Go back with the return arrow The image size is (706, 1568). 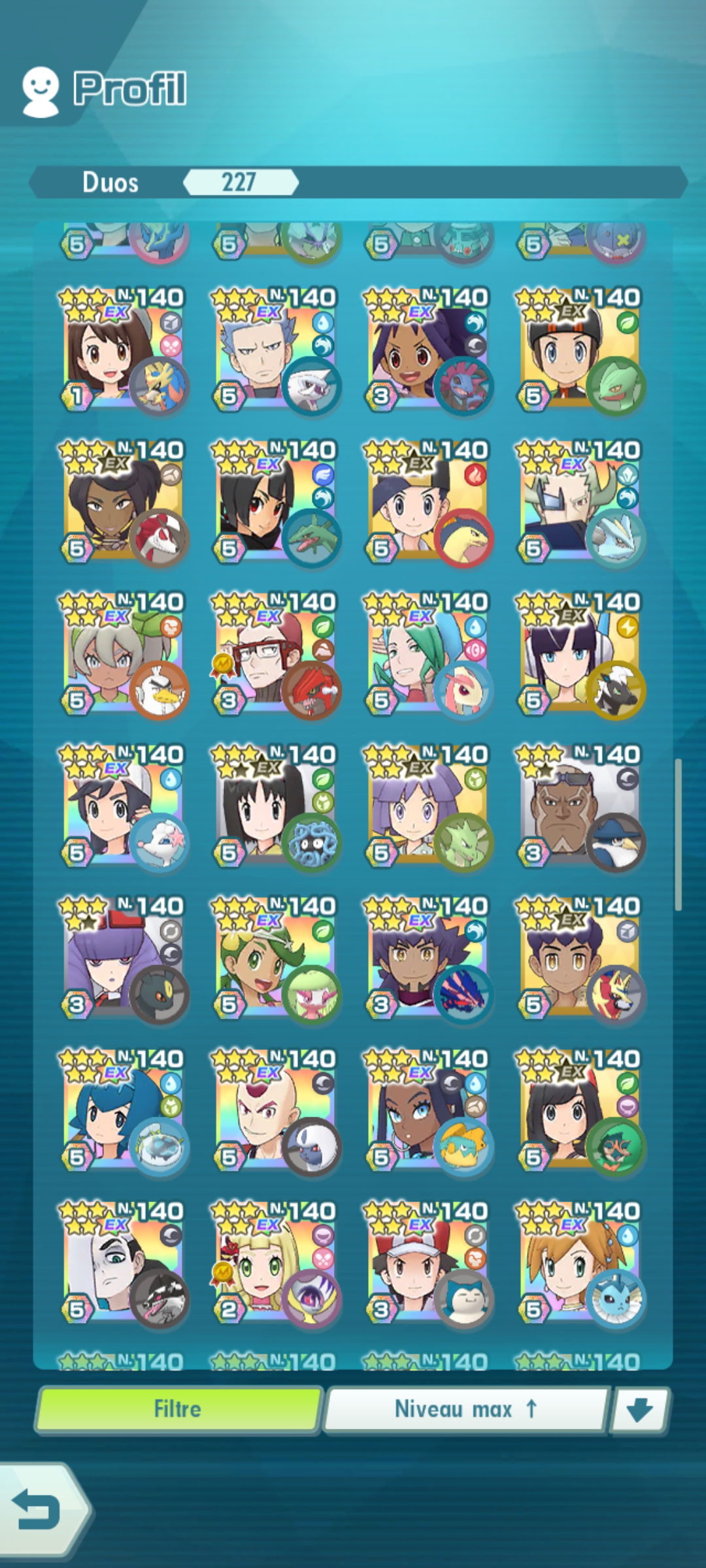click(41, 1510)
